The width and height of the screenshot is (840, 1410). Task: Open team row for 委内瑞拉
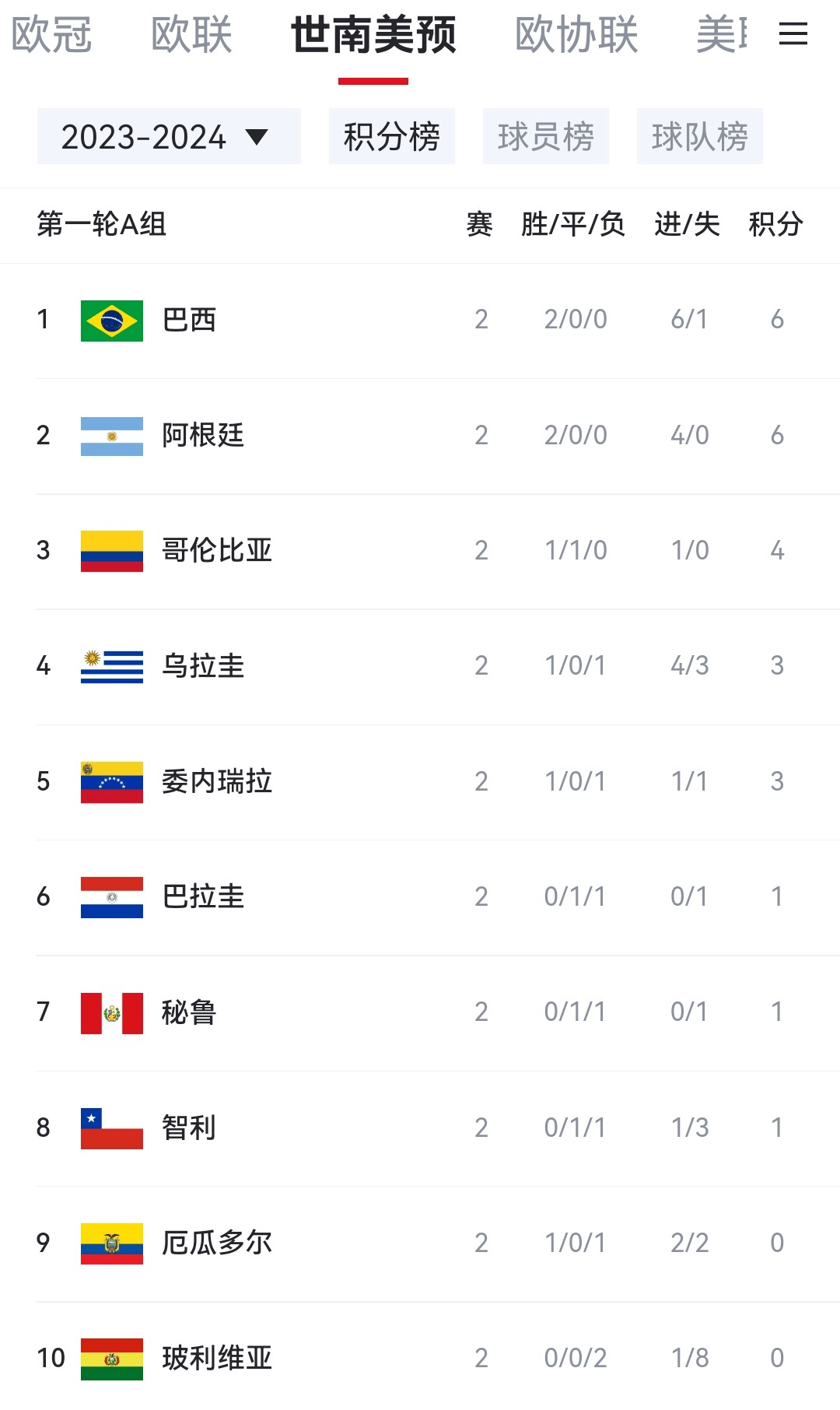click(x=420, y=782)
